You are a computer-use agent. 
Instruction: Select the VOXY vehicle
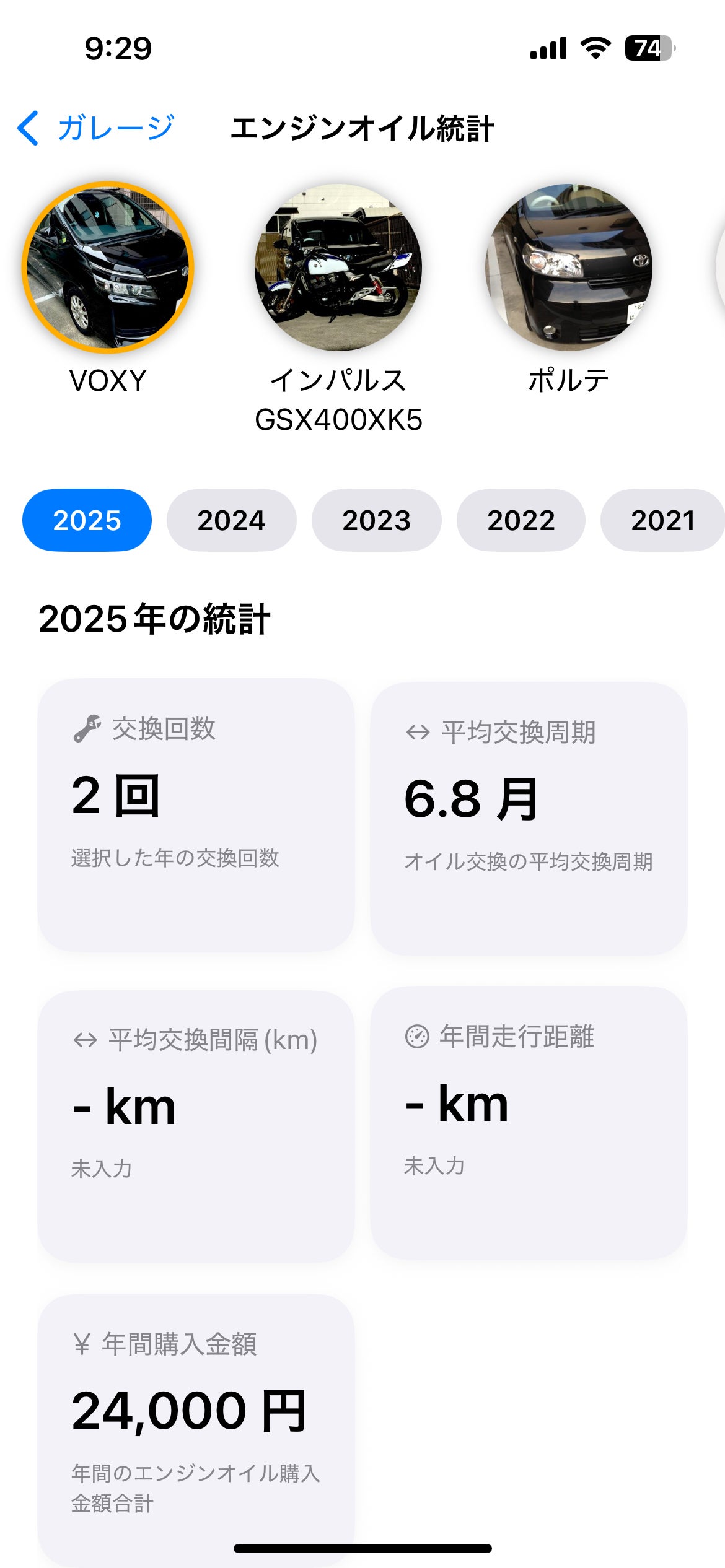[x=108, y=268]
